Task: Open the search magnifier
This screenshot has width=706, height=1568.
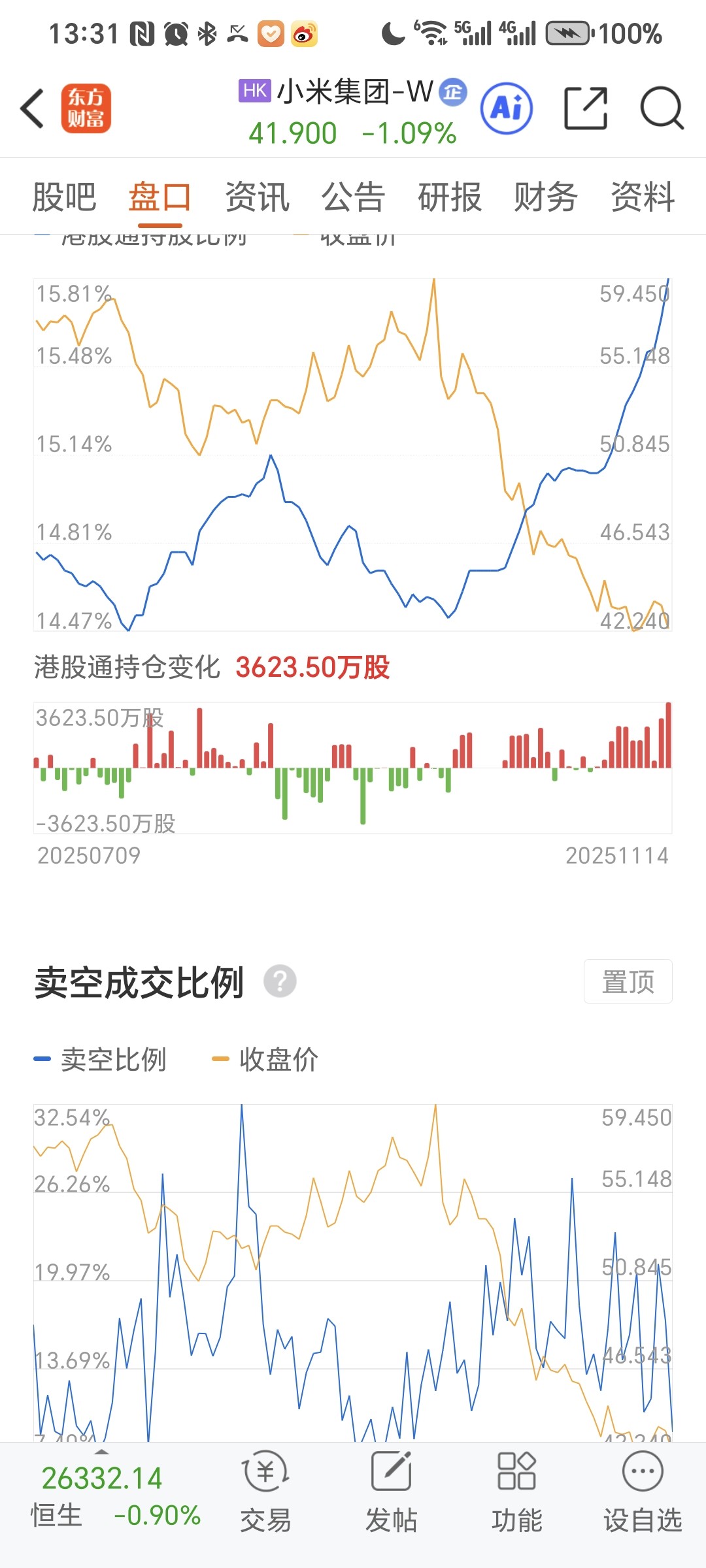Action: (662, 108)
